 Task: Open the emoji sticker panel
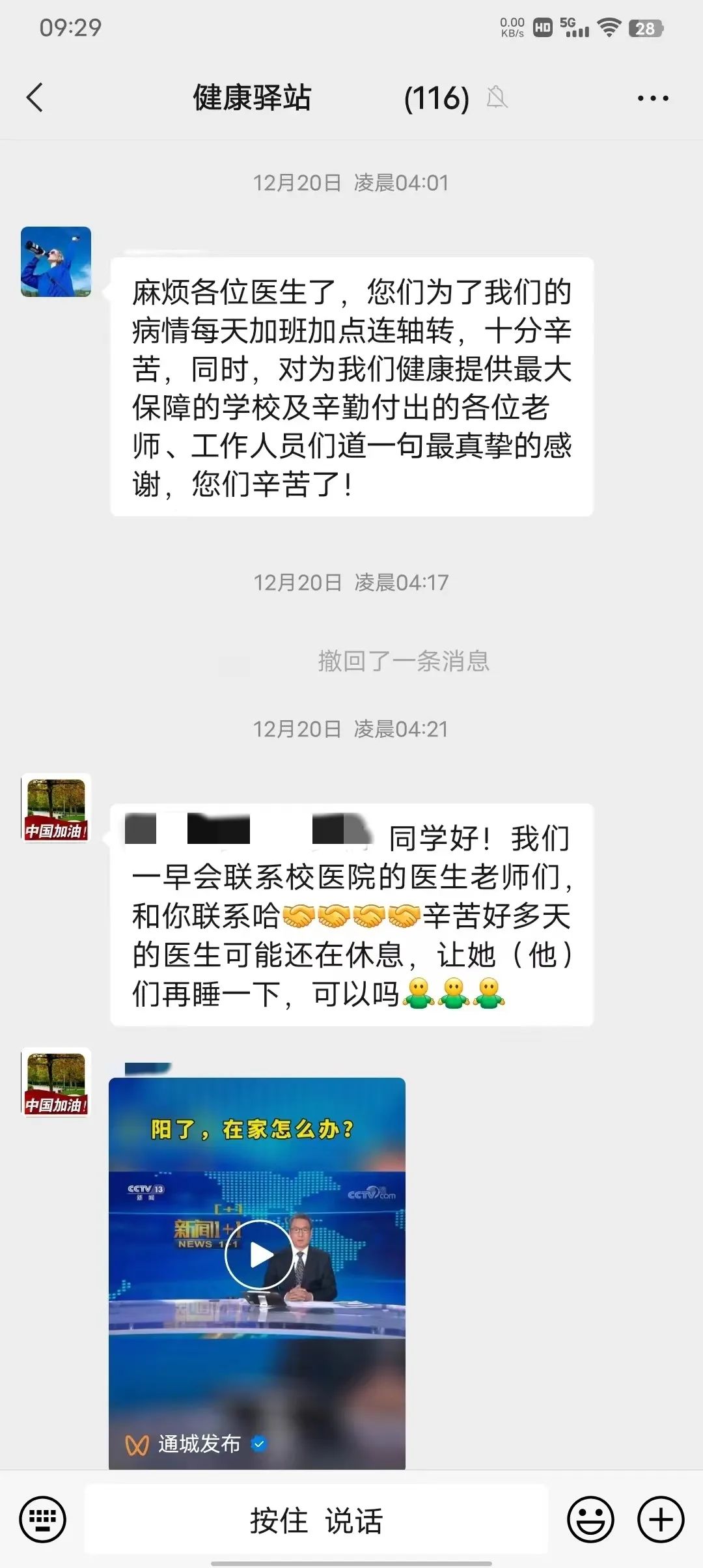590,1520
